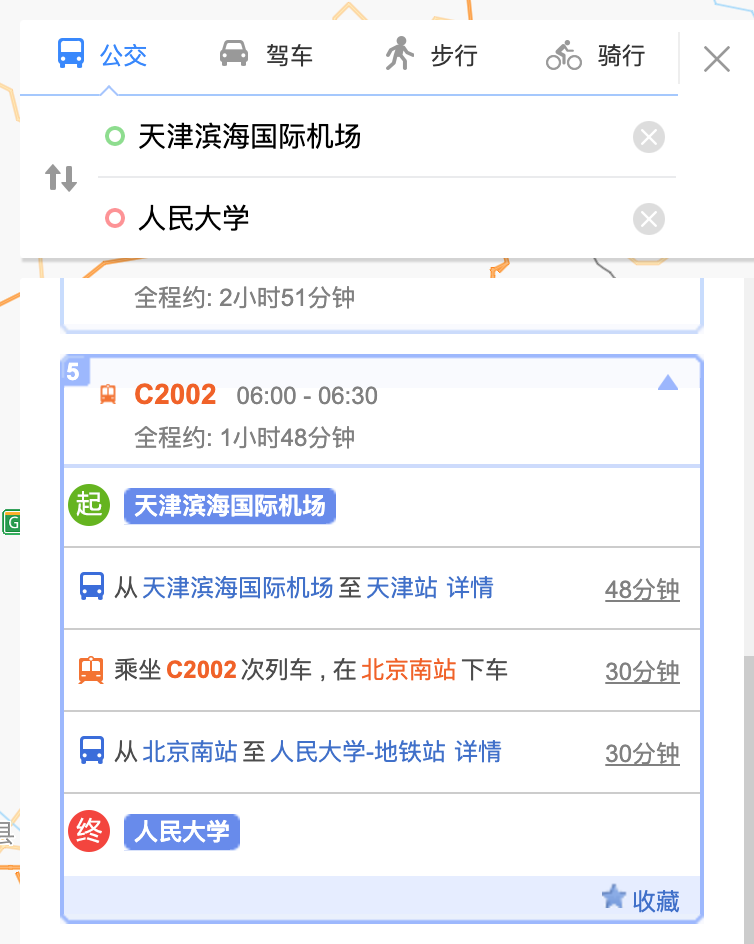Viewport: 754px width, 944px height.
Task: Open the 天津站 station link
Action: click(402, 588)
